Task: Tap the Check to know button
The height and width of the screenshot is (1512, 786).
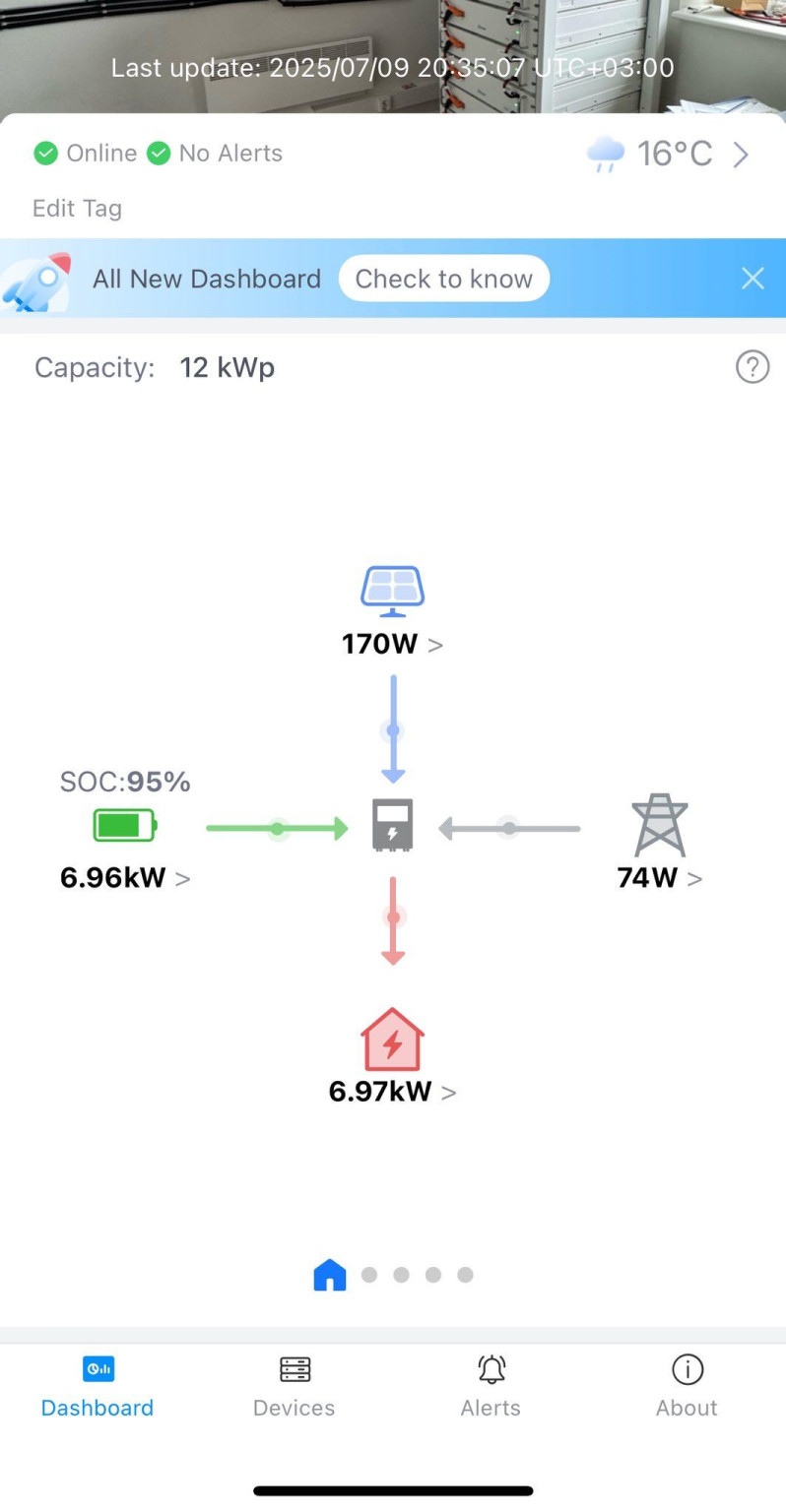Action: [x=443, y=279]
